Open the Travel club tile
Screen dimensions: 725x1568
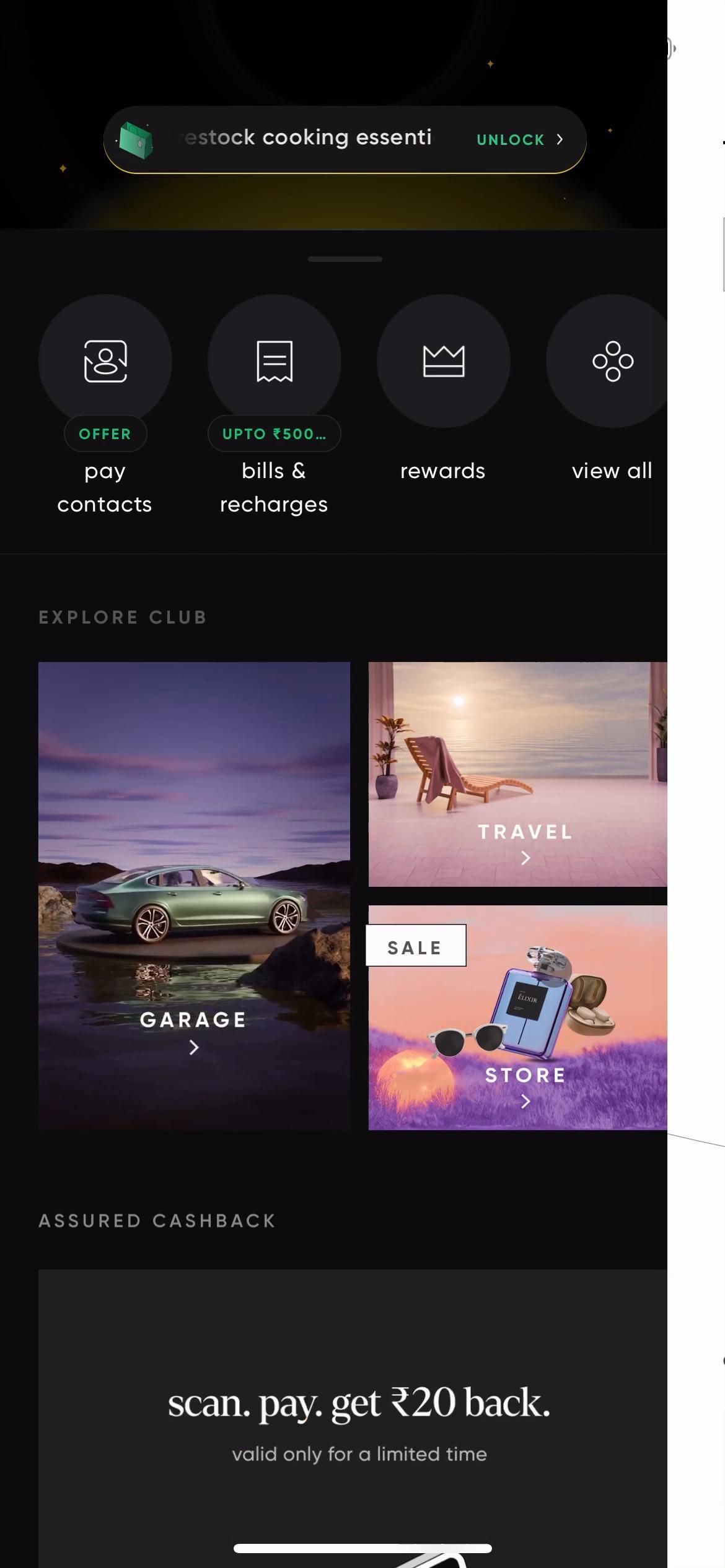coord(517,774)
